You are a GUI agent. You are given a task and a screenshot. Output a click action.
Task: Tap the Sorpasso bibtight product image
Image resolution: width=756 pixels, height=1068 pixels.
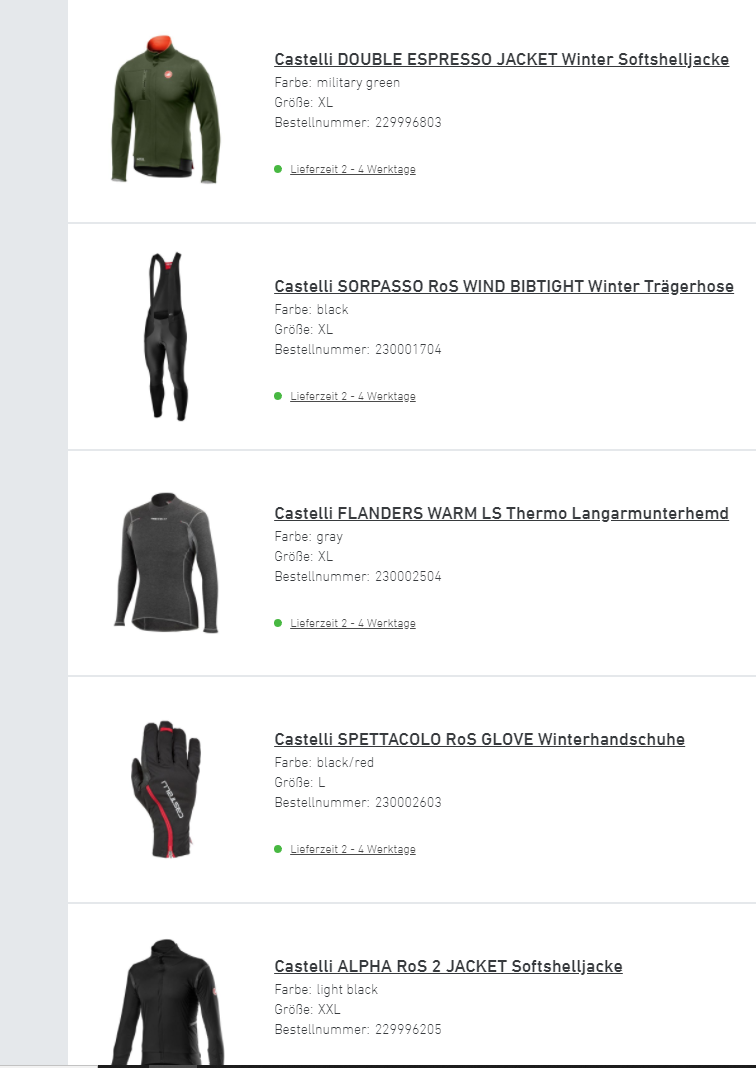166,336
